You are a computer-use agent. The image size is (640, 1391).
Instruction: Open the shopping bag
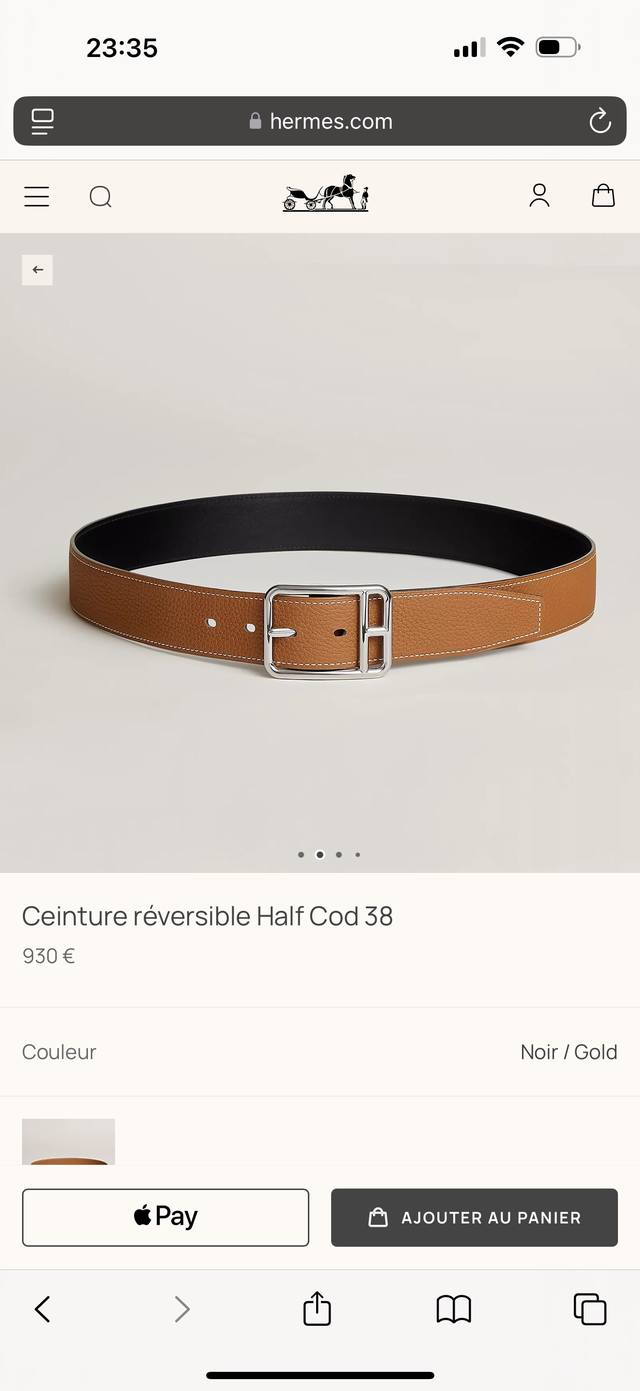pos(603,196)
